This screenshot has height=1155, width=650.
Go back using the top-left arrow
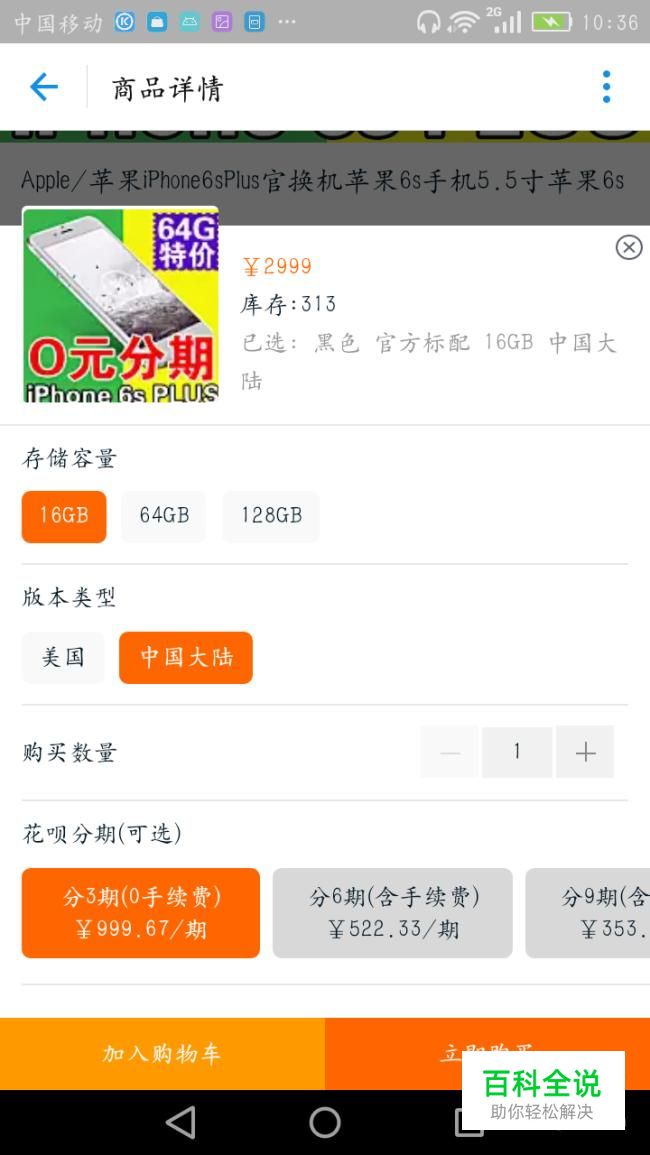pyautogui.click(x=43, y=88)
